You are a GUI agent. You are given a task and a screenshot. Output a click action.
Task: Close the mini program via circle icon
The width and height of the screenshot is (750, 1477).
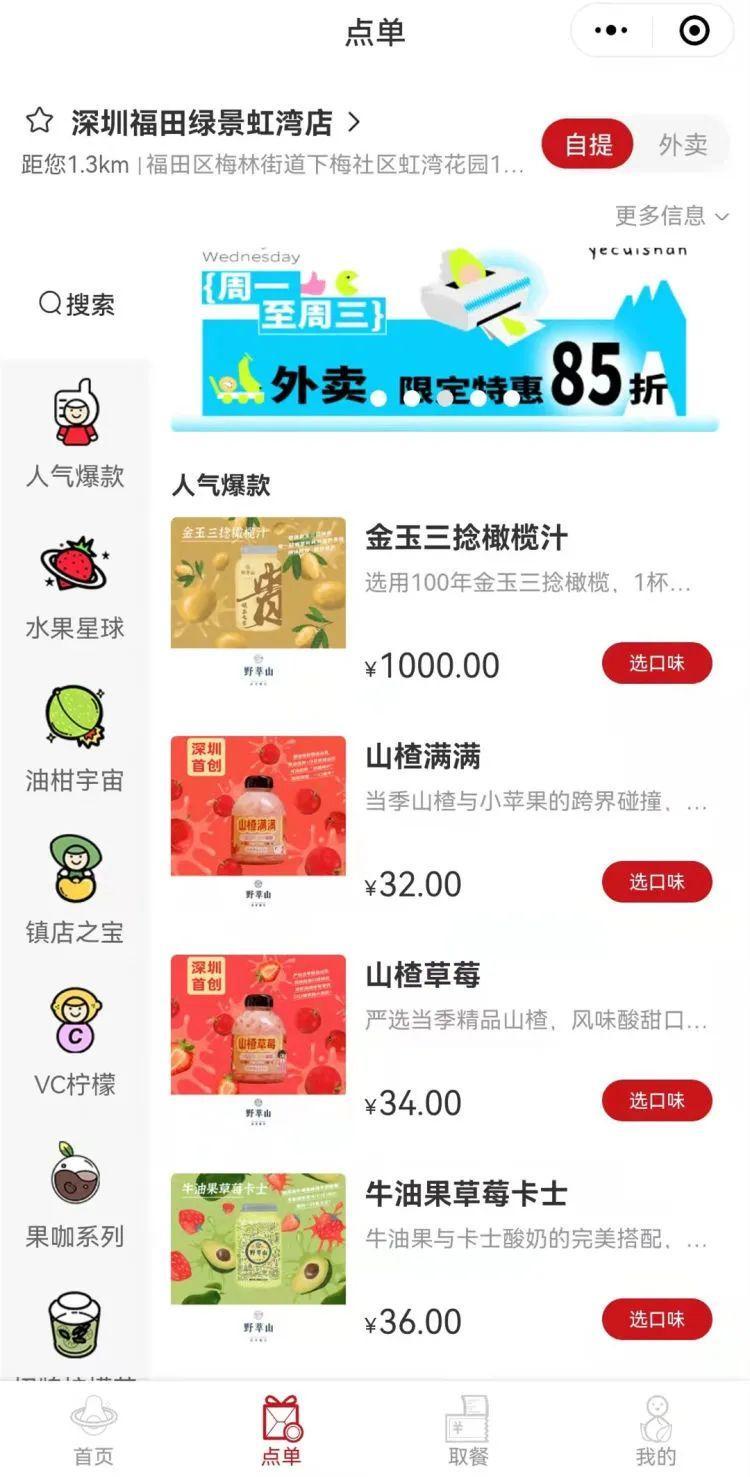[693, 31]
